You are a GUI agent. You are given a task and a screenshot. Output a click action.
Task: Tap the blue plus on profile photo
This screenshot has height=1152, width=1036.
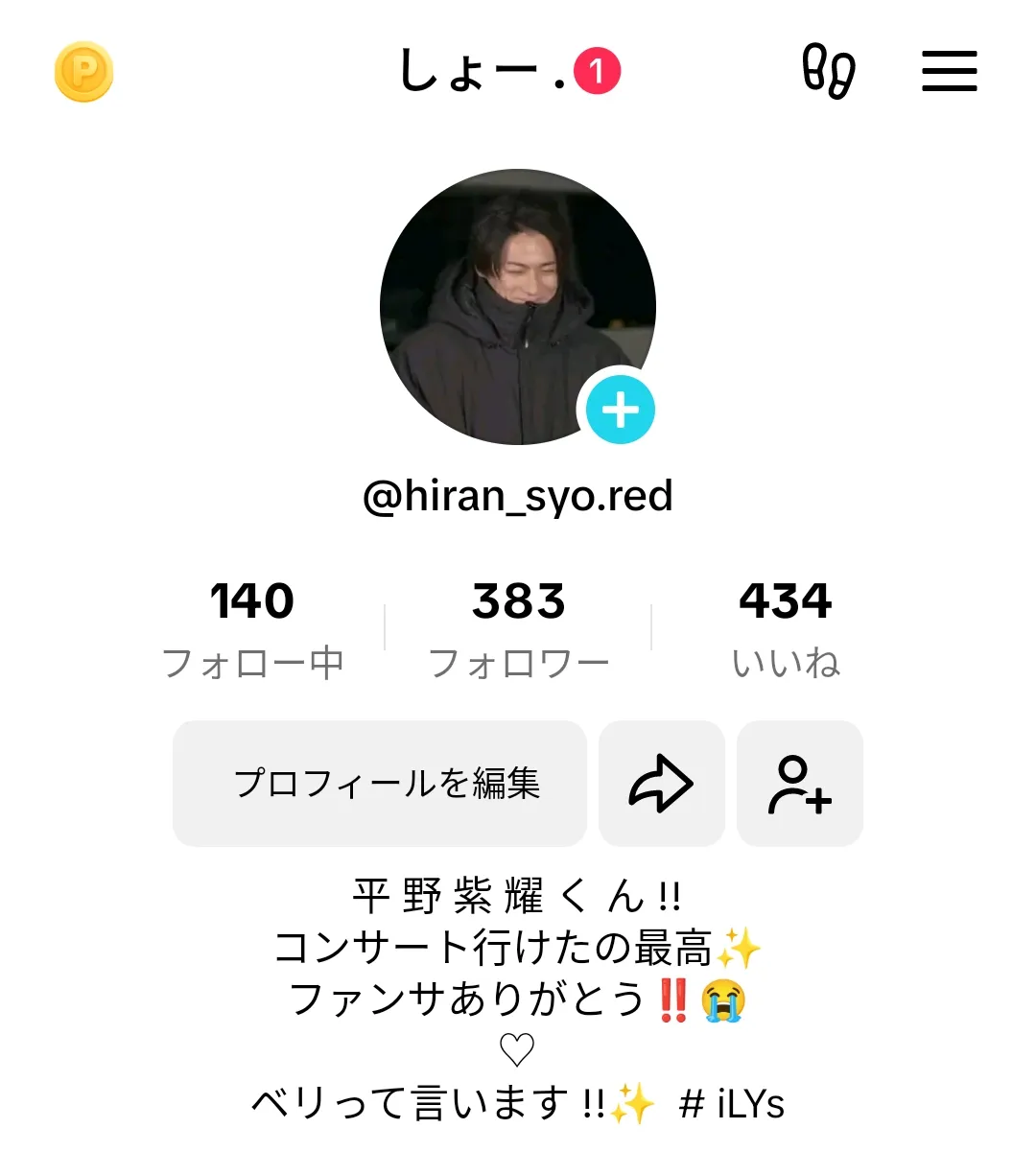click(x=621, y=411)
